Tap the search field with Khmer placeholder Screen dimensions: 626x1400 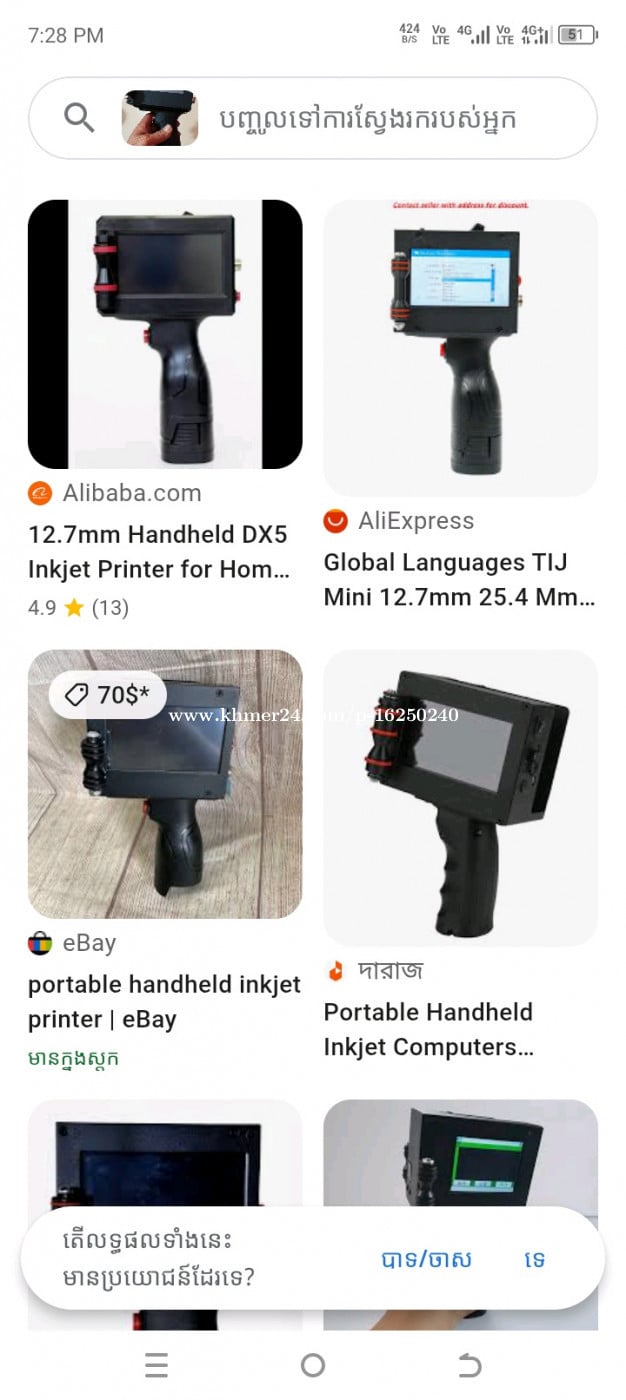click(x=382, y=119)
